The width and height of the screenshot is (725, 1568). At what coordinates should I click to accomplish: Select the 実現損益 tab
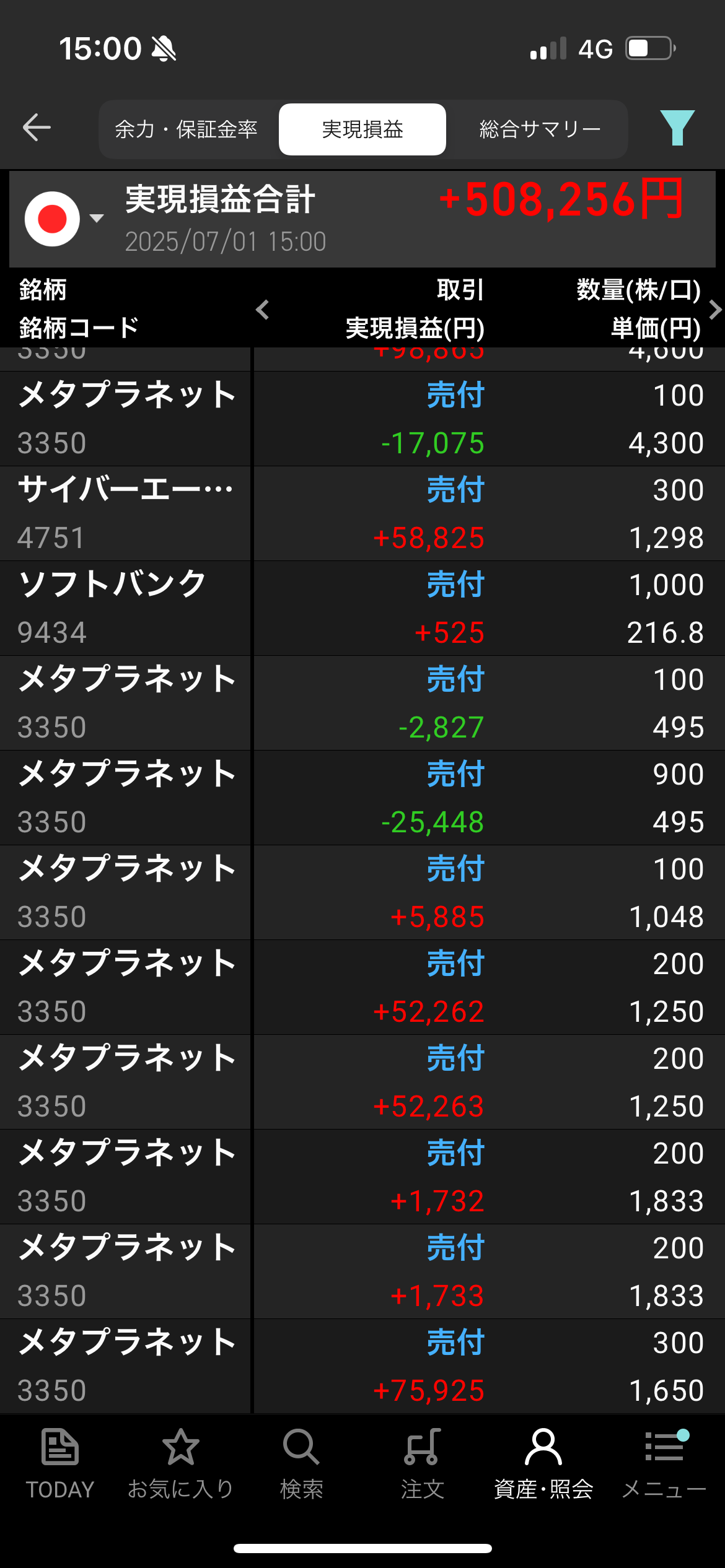(x=362, y=129)
